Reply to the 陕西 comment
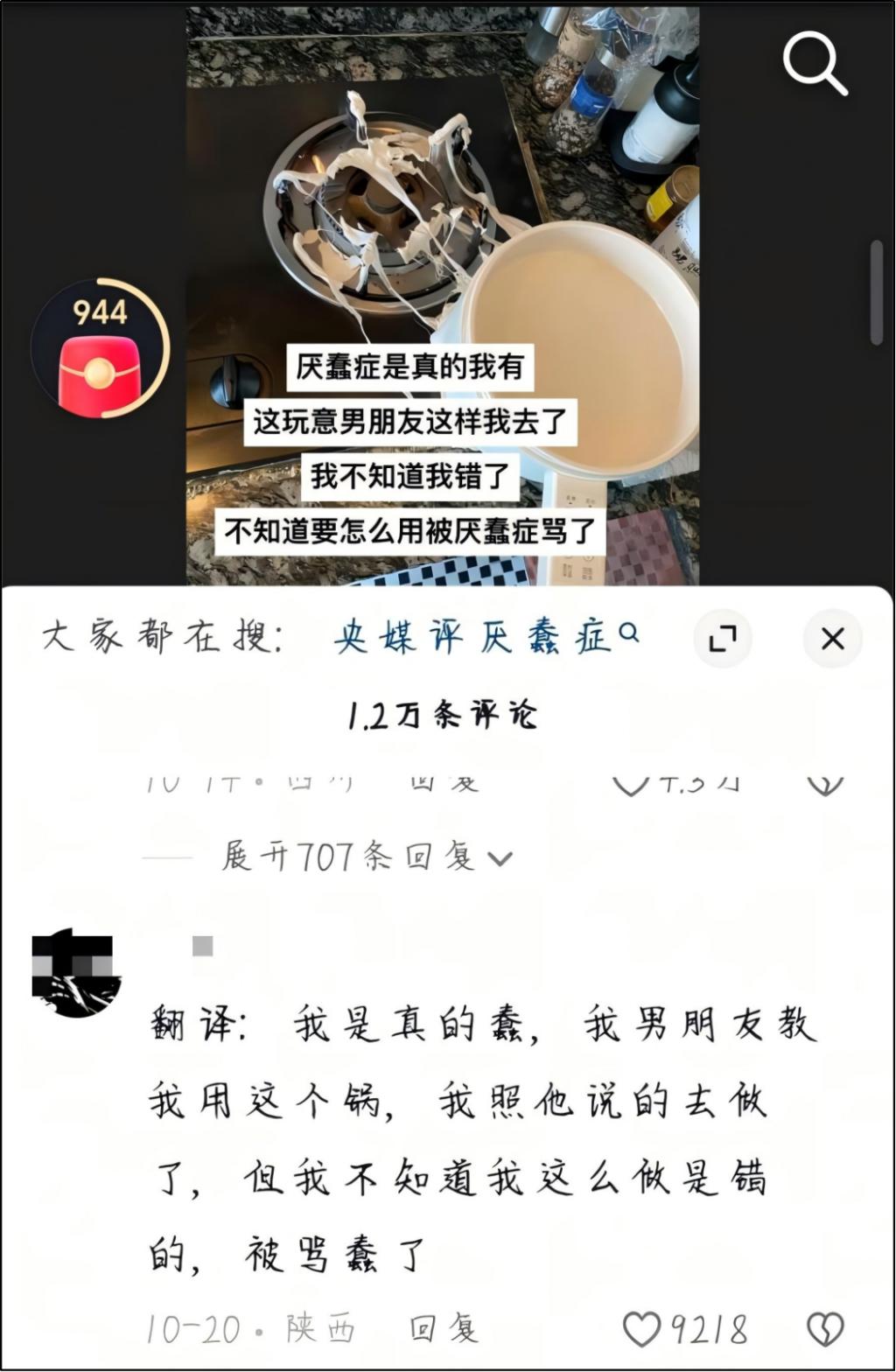Image resolution: width=896 pixels, height=1372 pixels. [444, 1329]
